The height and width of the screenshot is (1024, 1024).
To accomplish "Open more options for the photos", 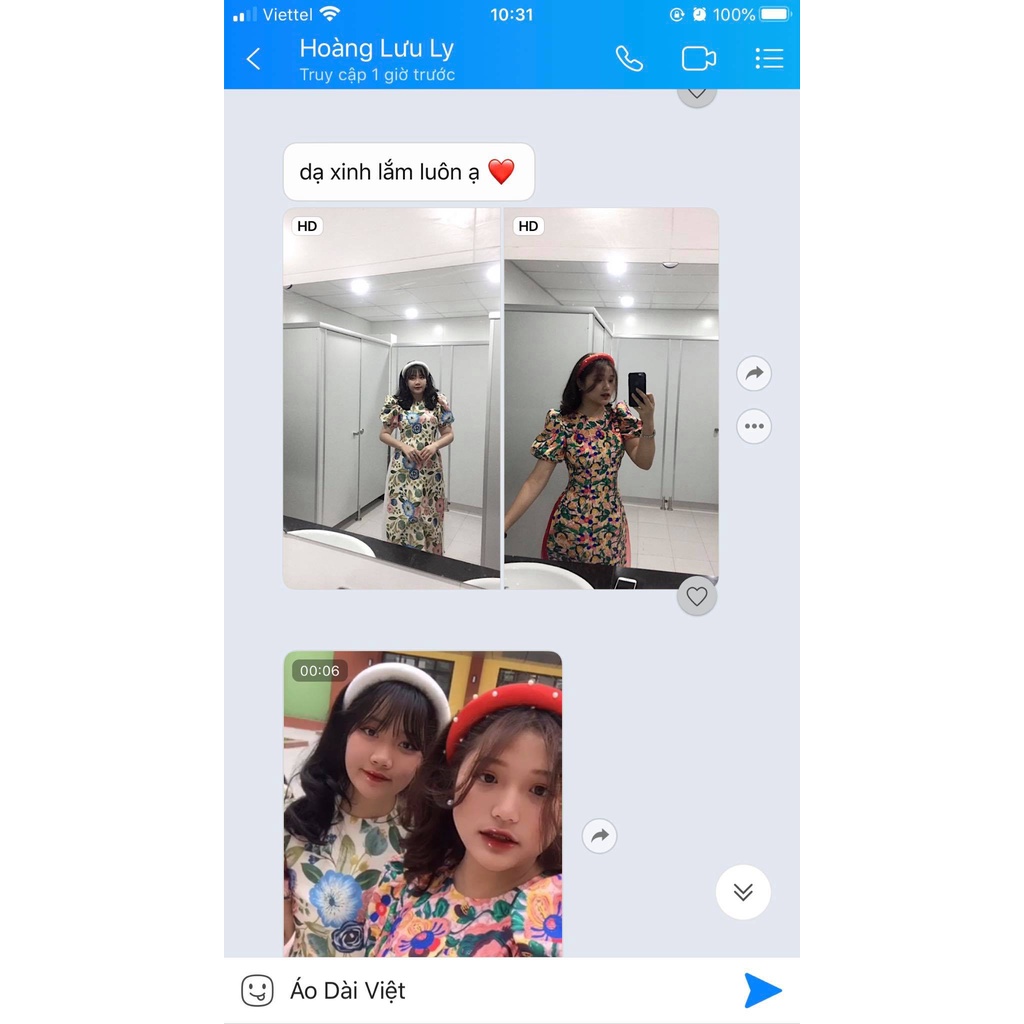I will pyautogui.click(x=754, y=427).
